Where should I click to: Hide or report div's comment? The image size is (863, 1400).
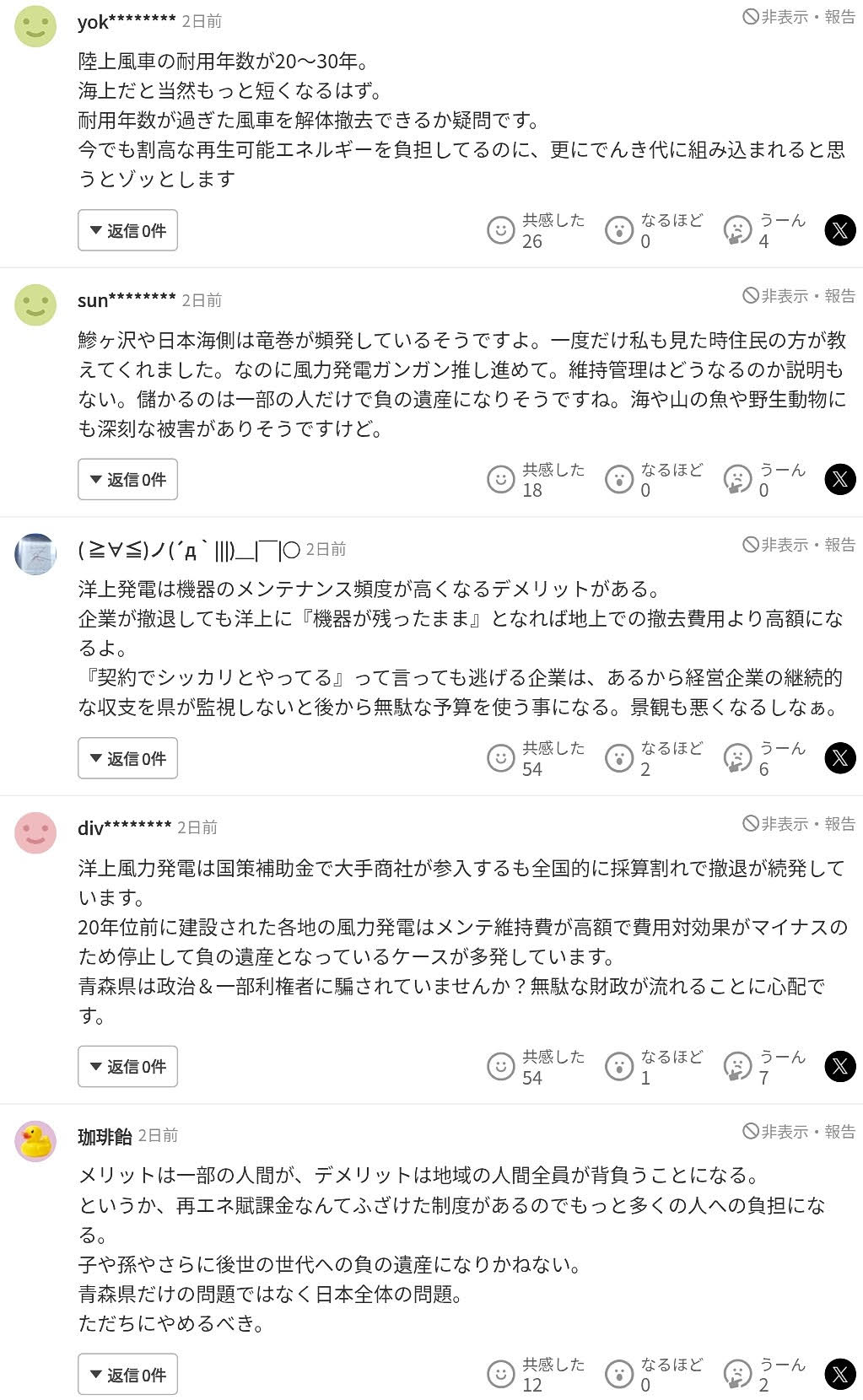[x=798, y=824]
